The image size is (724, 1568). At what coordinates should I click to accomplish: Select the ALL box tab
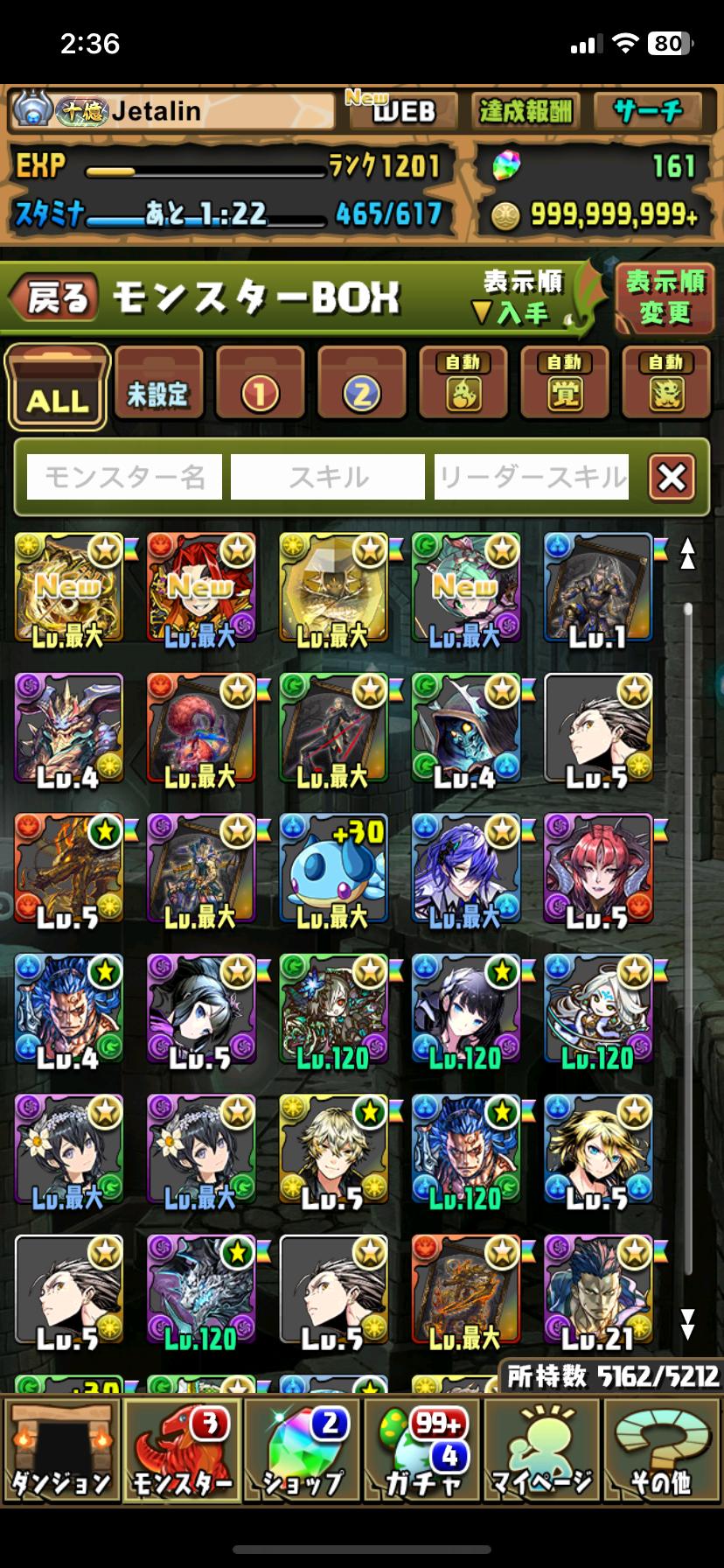click(58, 388)
